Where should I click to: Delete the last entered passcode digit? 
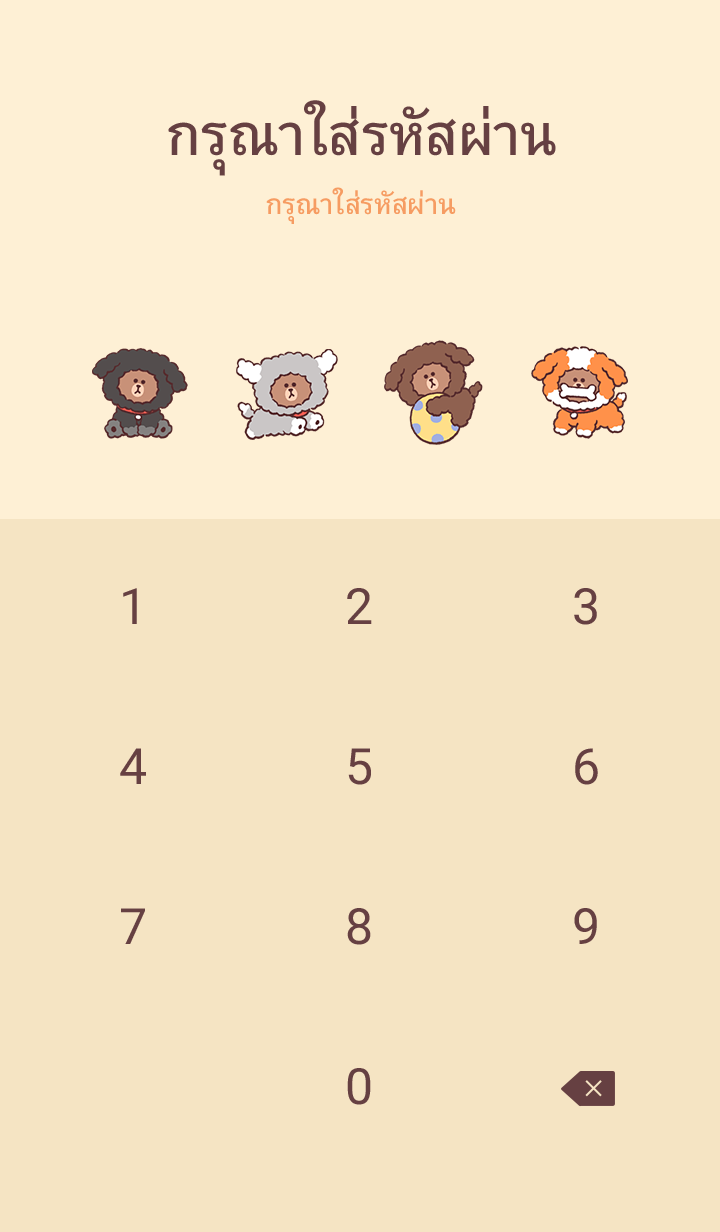coord(588,1088)
